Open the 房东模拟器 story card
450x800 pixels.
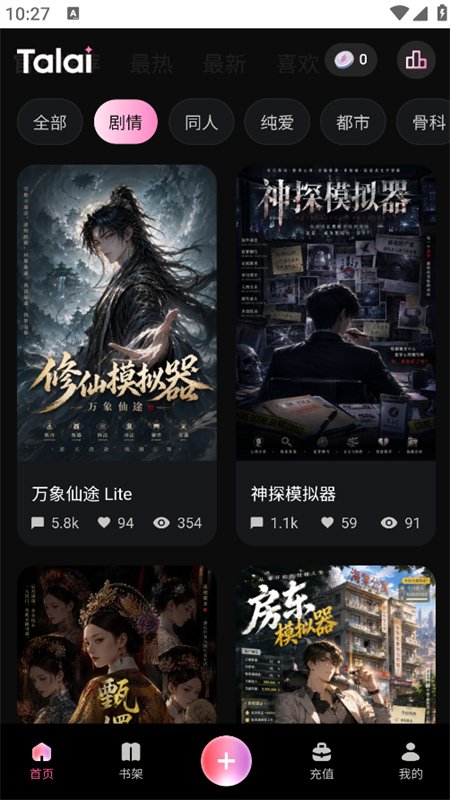tap(336, 644)
